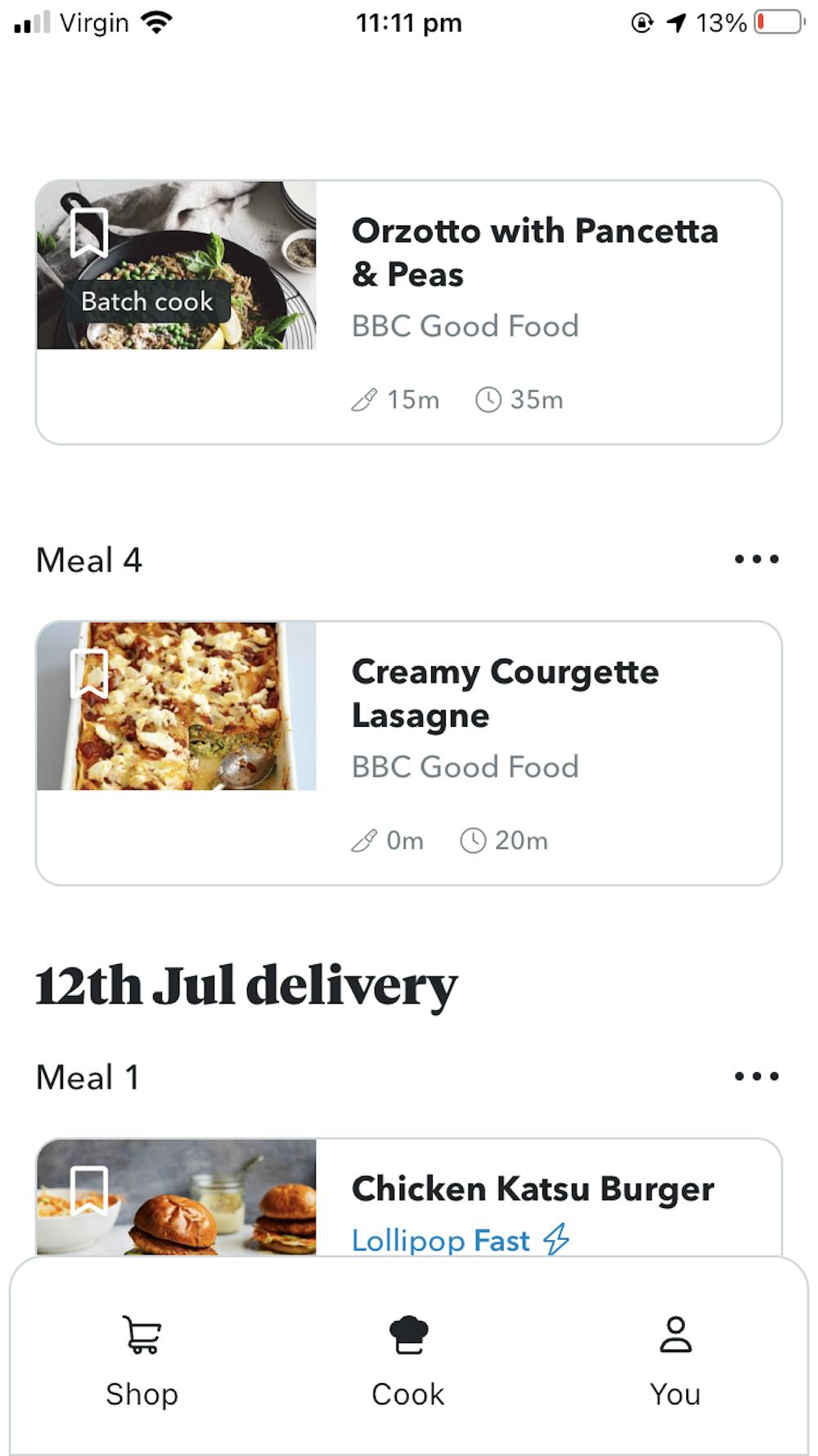Image resolution: width=818 pixels, height=1456 pixels.
Task: Bookmark the Chicken Katsu Burger recipe
Action: coord(89,1189)
